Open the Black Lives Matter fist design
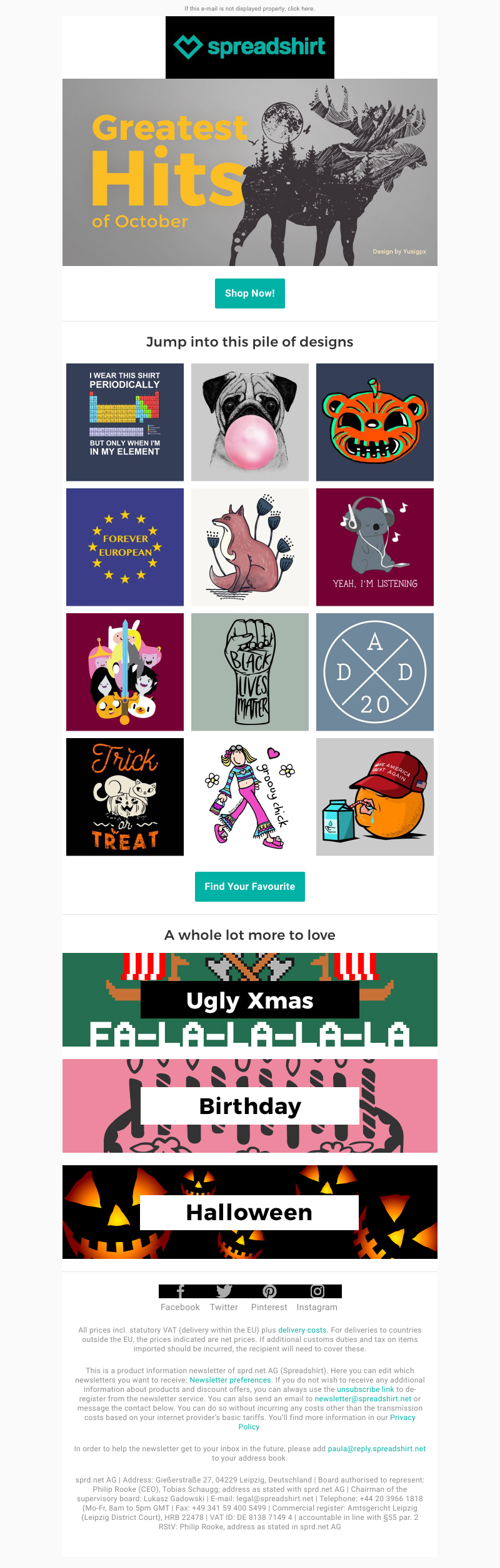Viewport: 500px width, 1568px height. pyautogui.click(x=250, y=672)
